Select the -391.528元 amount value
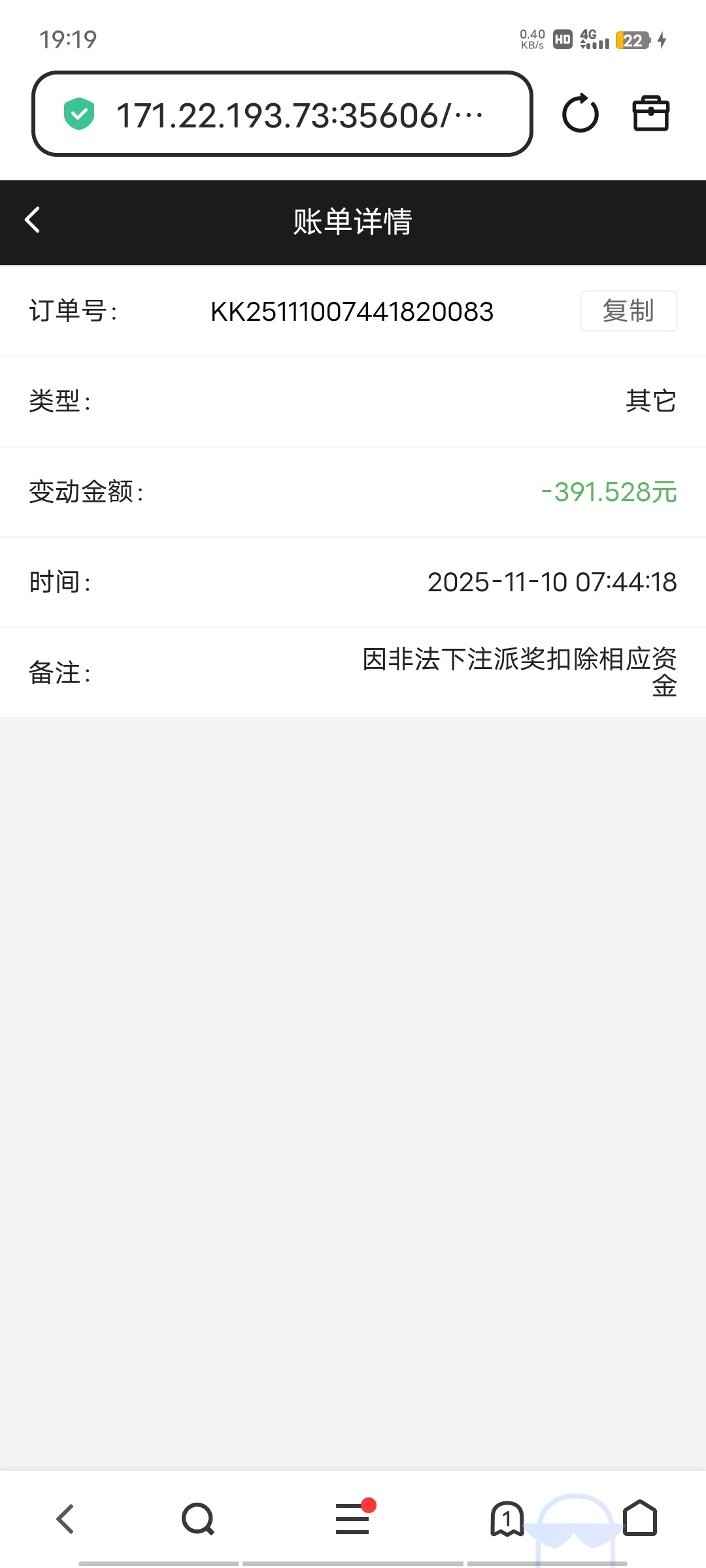The height and width of the screenshot is (1568, 706). coord(608,492)
